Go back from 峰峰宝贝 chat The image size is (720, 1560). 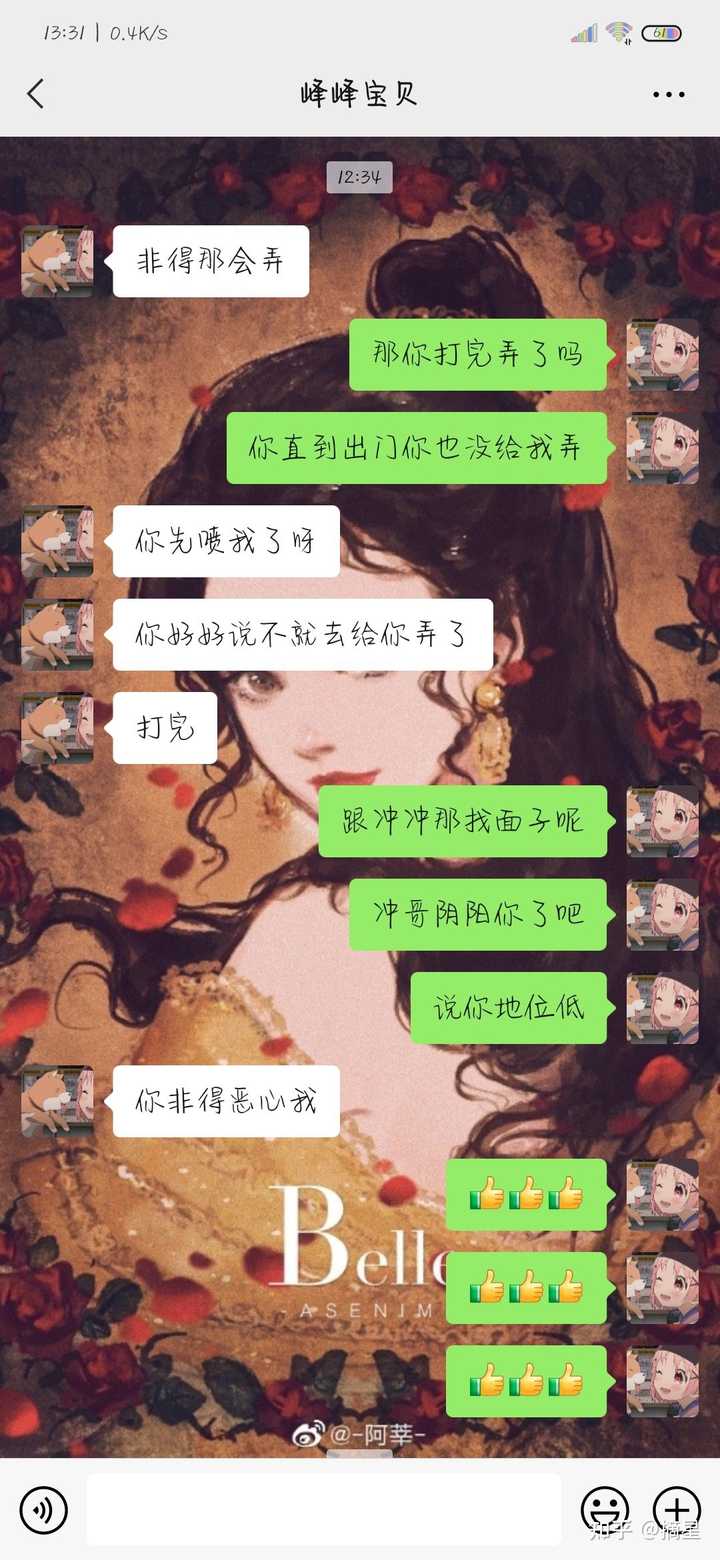(36, 94)
